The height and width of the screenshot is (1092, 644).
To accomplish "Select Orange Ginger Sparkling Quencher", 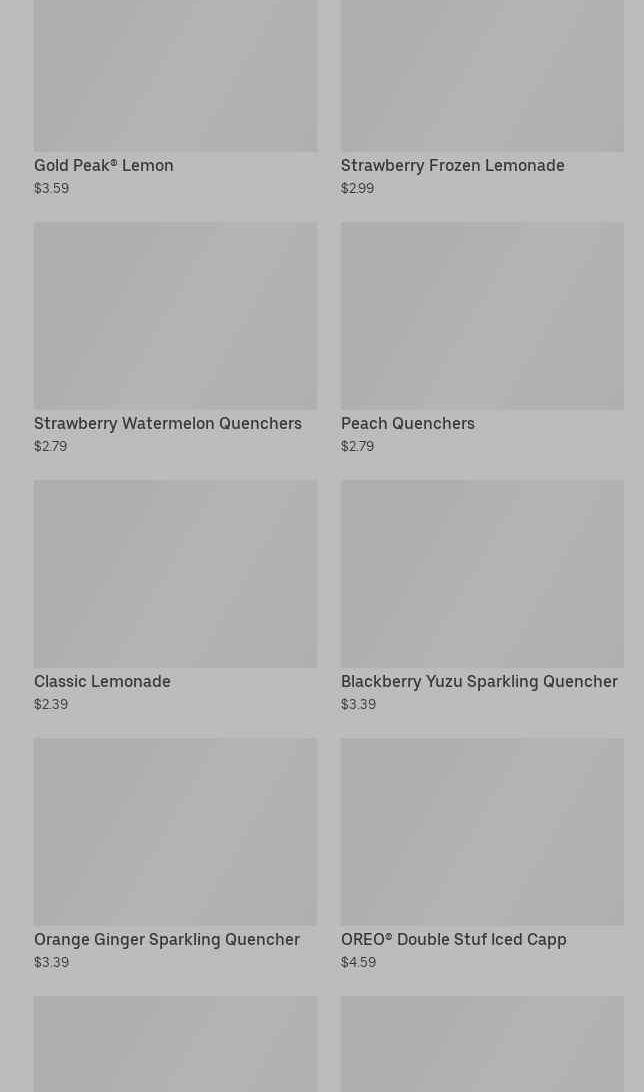I will coord(175,855).
